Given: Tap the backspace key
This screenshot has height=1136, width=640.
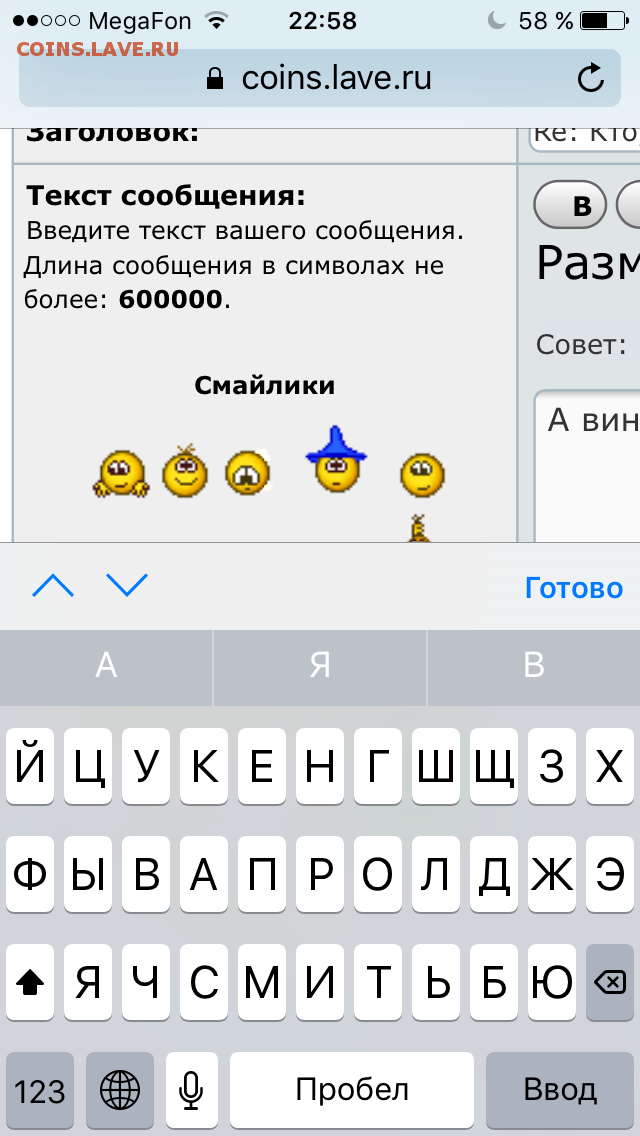Looking at the screenshot, I should pyautogui.click(x=610, y=982).
